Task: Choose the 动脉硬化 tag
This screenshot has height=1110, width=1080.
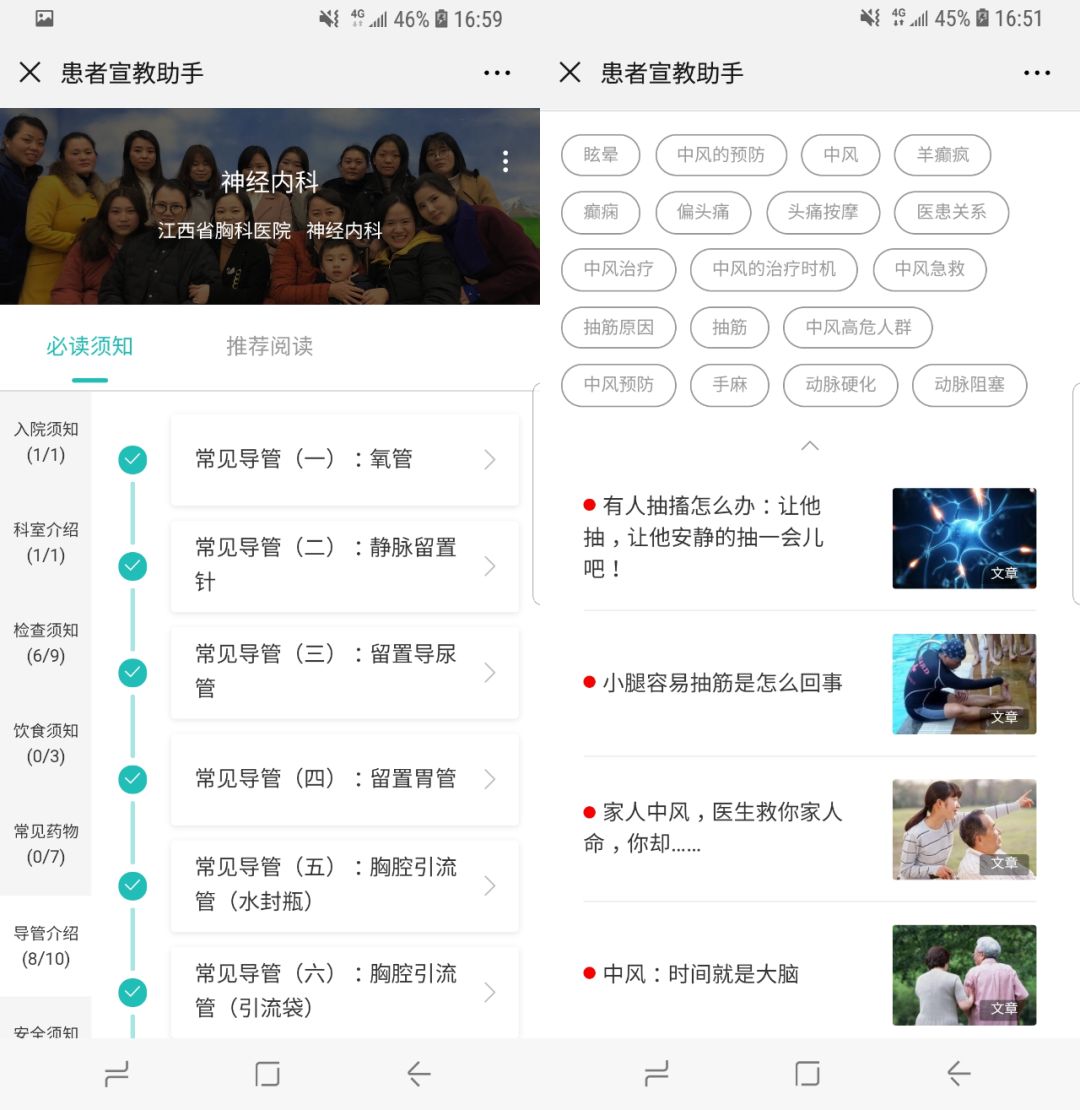Action: (x=840, y=385)
